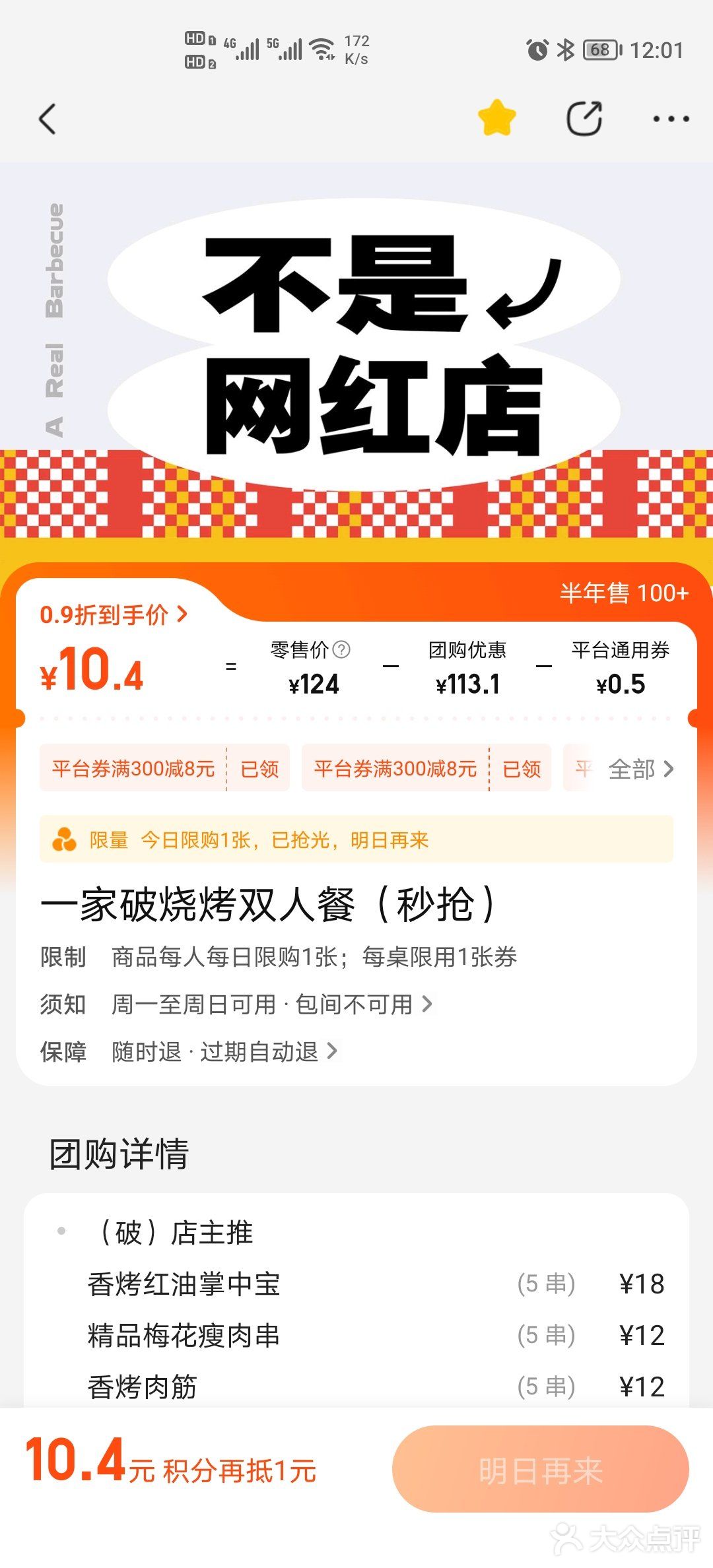Toggle the favorite star icon
The image size is (713, 1568).
496,118
